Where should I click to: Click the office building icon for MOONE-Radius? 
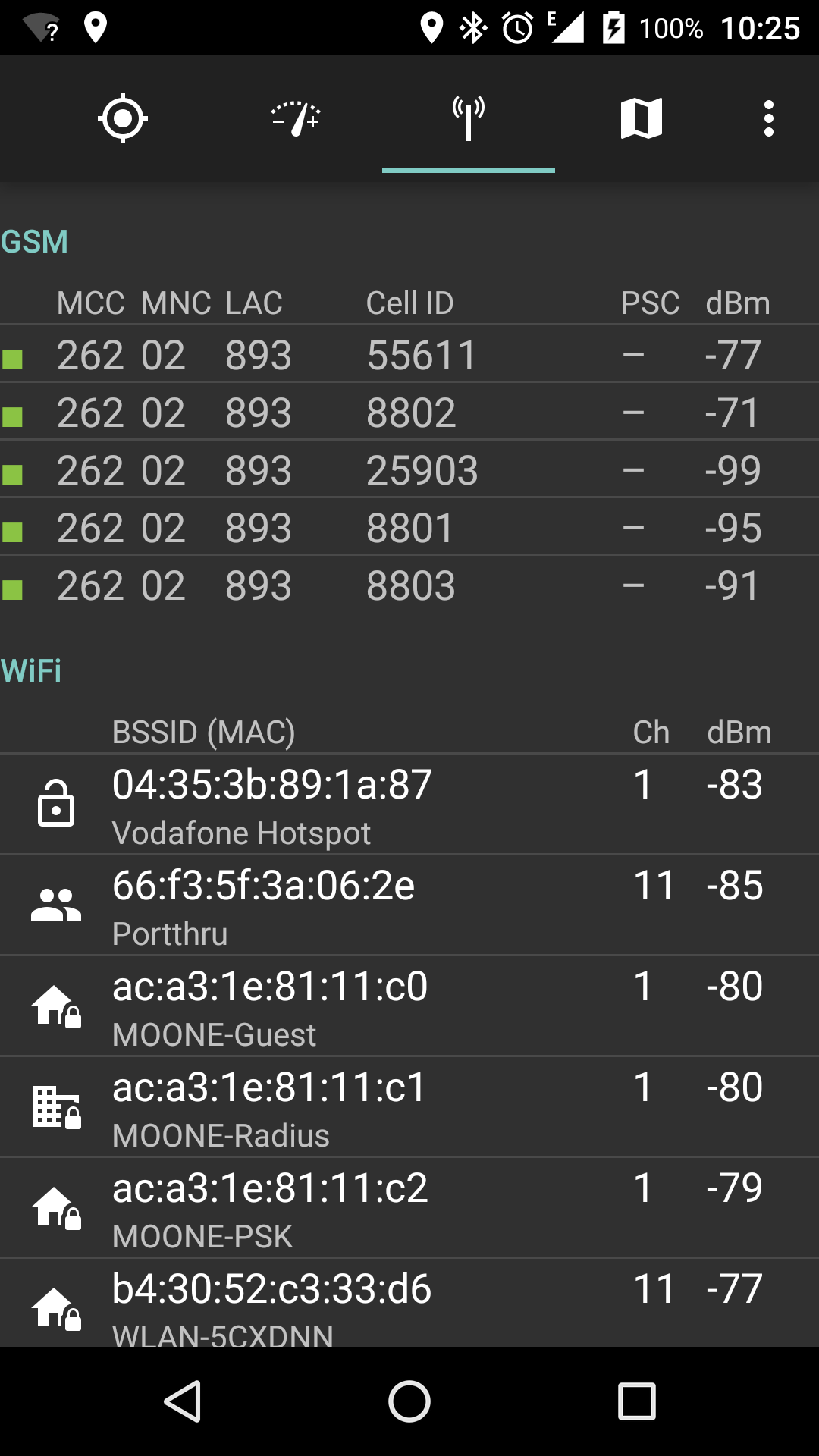(x=55, y=1106)
